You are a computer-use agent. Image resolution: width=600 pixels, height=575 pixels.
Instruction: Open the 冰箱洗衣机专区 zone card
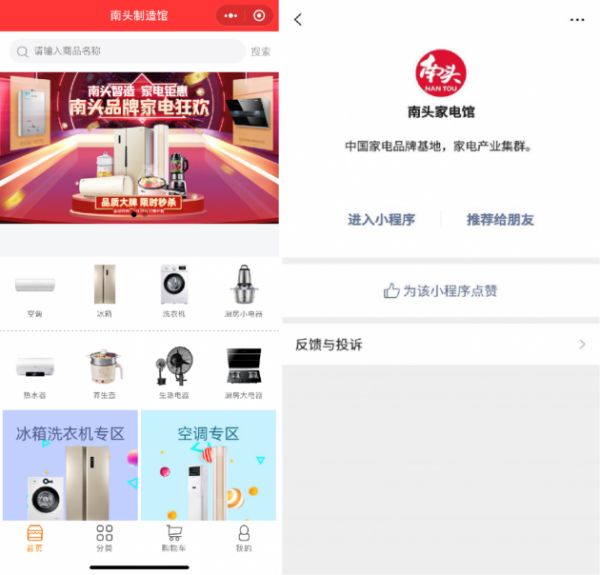point(70,465)
